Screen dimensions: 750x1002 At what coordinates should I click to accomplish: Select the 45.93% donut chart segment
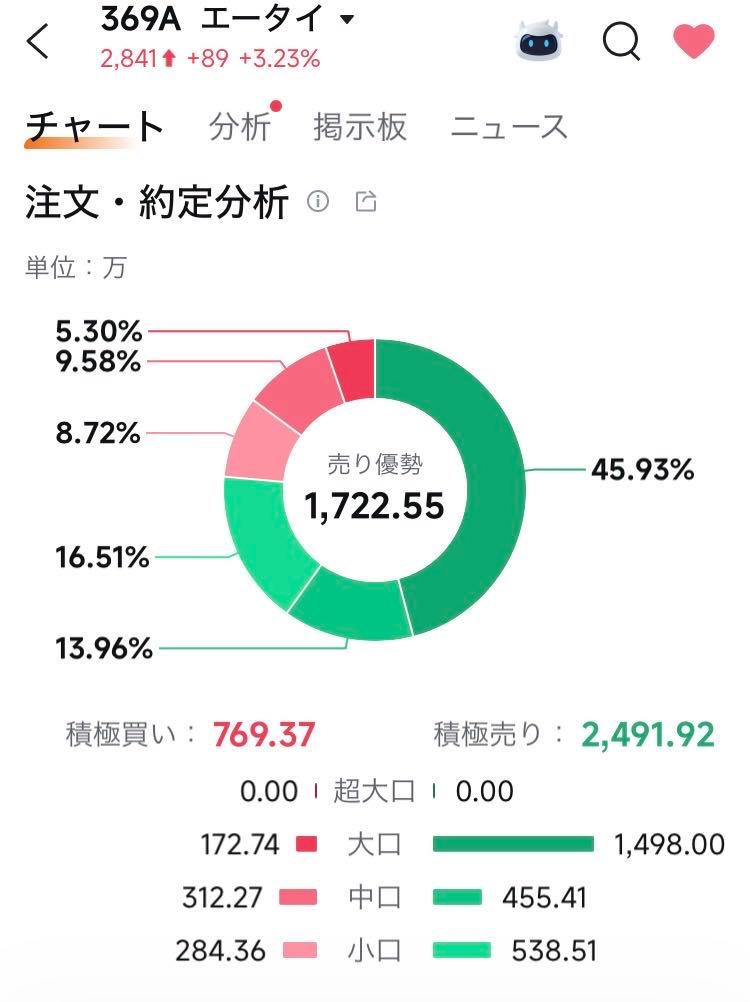(x=497, y=470)
